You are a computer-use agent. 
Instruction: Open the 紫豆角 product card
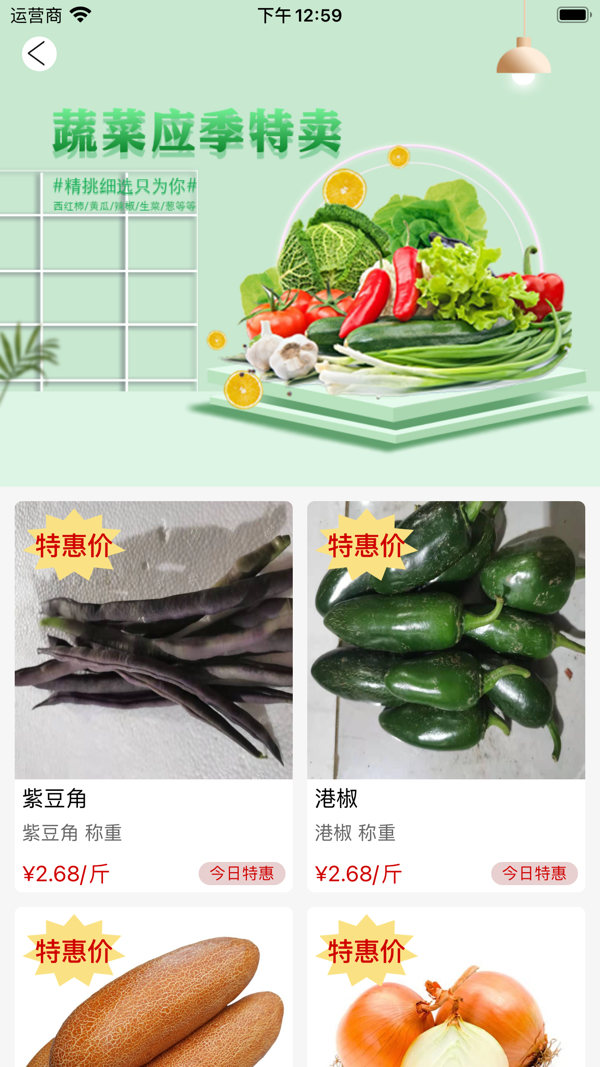pos(154,697)
